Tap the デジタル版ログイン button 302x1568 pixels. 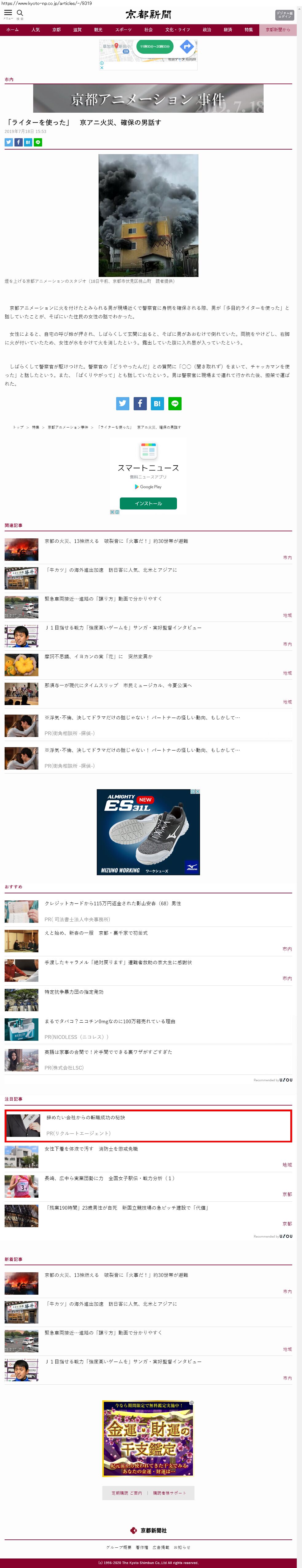point(284,15)
